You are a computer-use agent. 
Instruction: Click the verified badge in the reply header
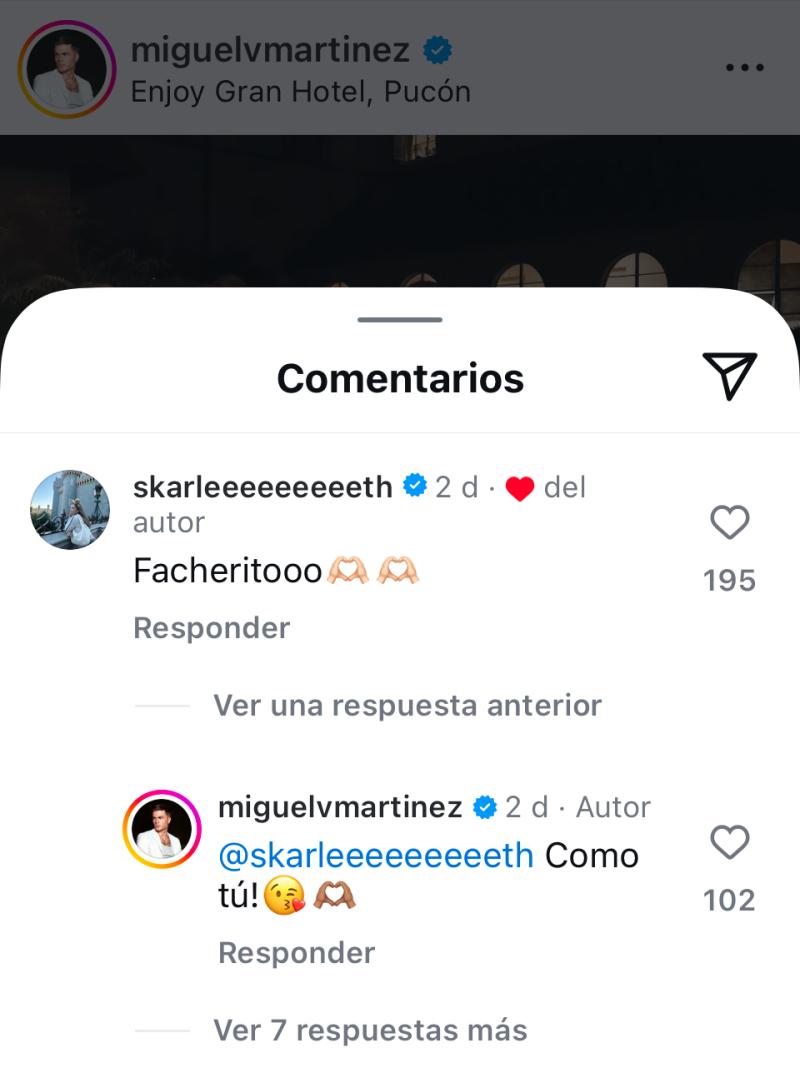tap(484, 807)
